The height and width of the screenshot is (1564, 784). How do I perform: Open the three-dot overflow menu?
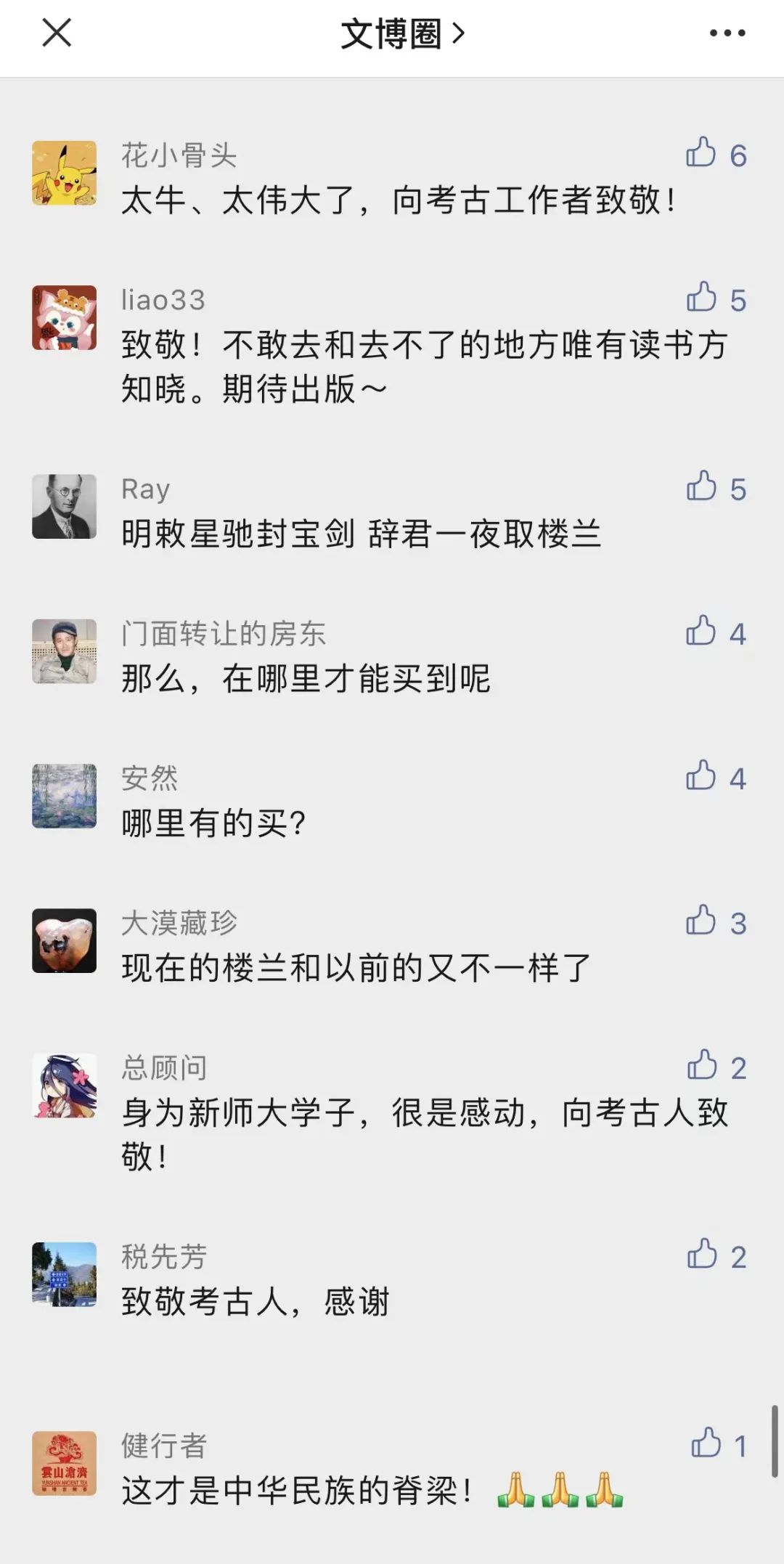coord(727,33)
